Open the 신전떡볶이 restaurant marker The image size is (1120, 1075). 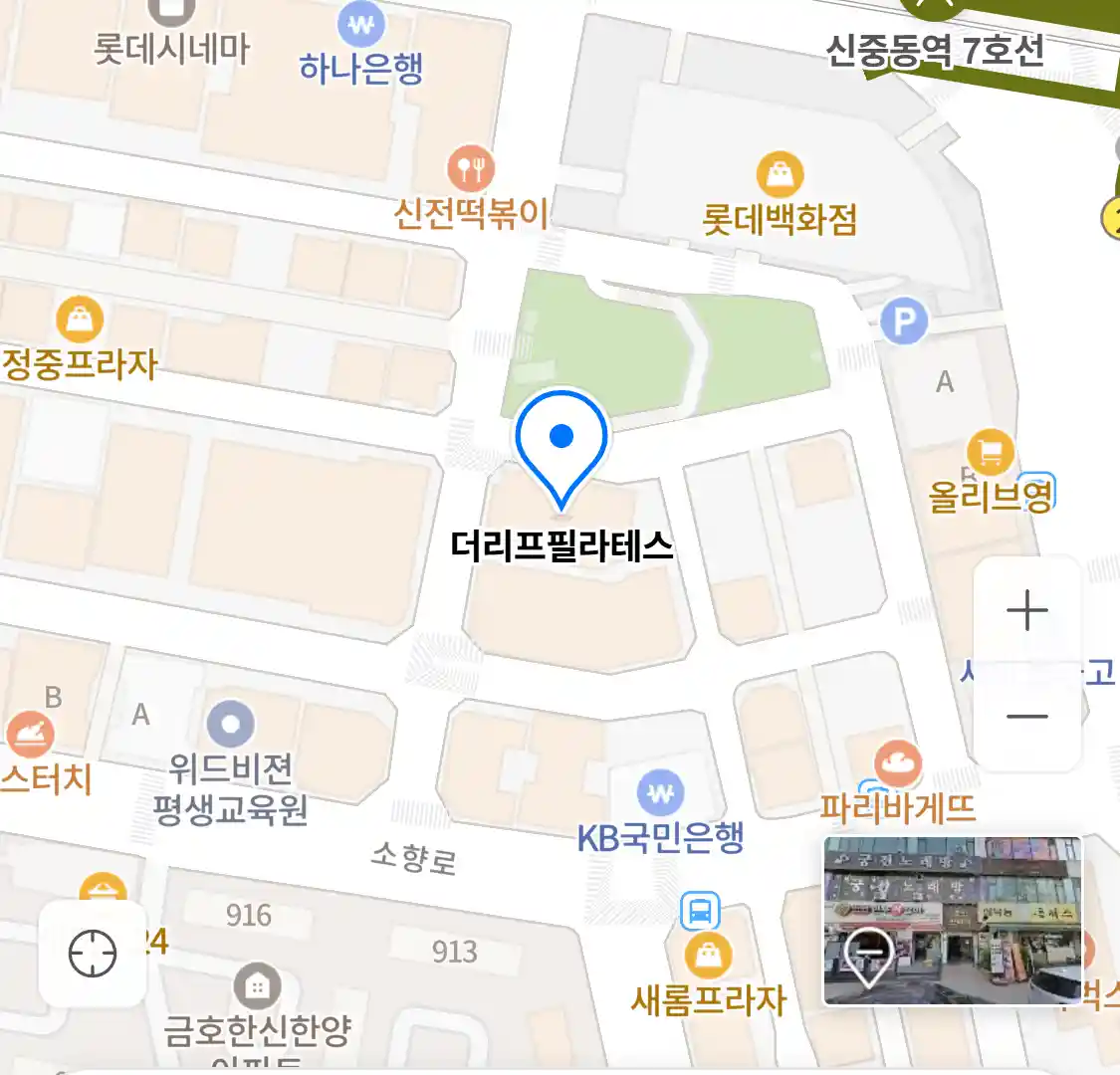click(x=470, y=168)
